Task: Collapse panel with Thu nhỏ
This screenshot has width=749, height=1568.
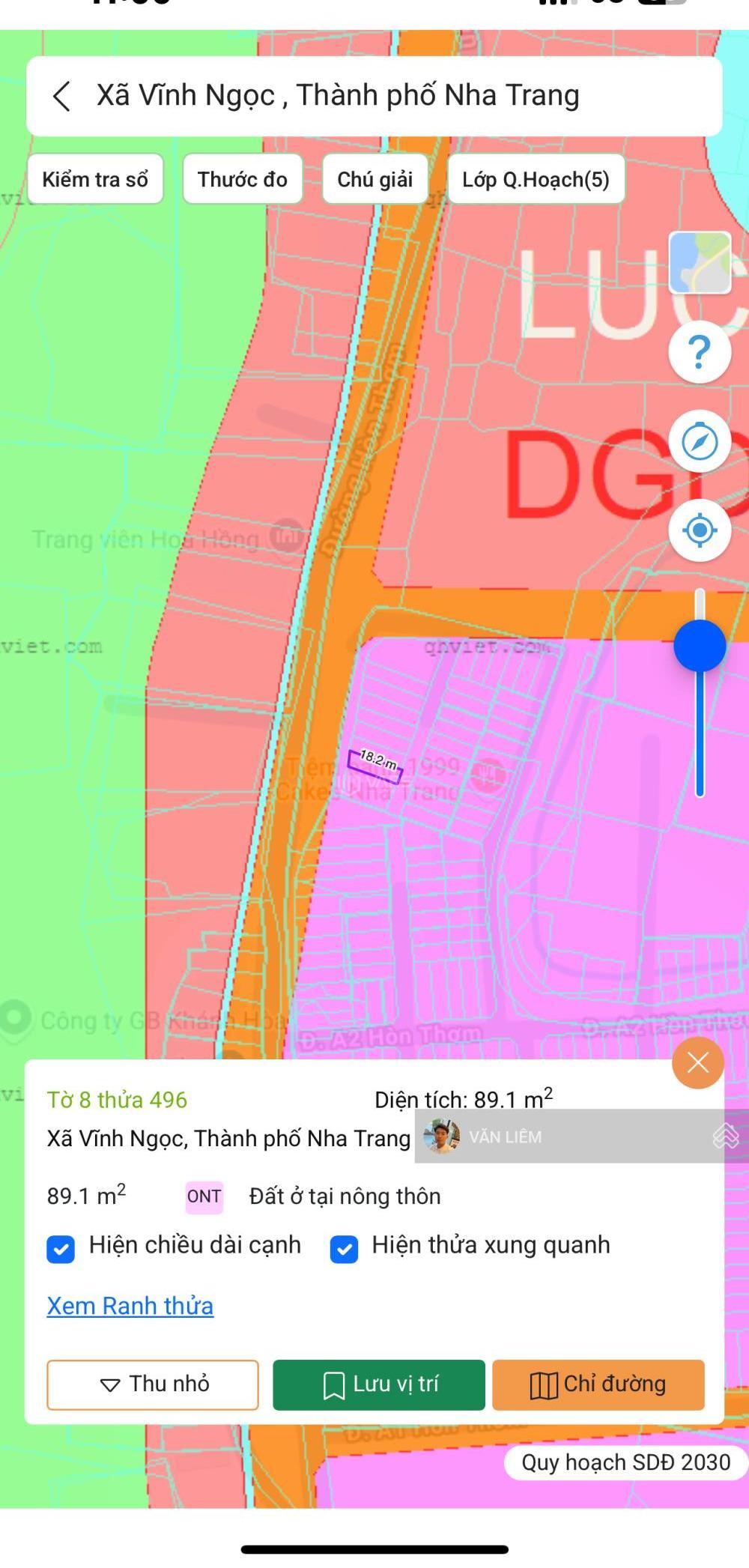Action: pos(153,1384)
